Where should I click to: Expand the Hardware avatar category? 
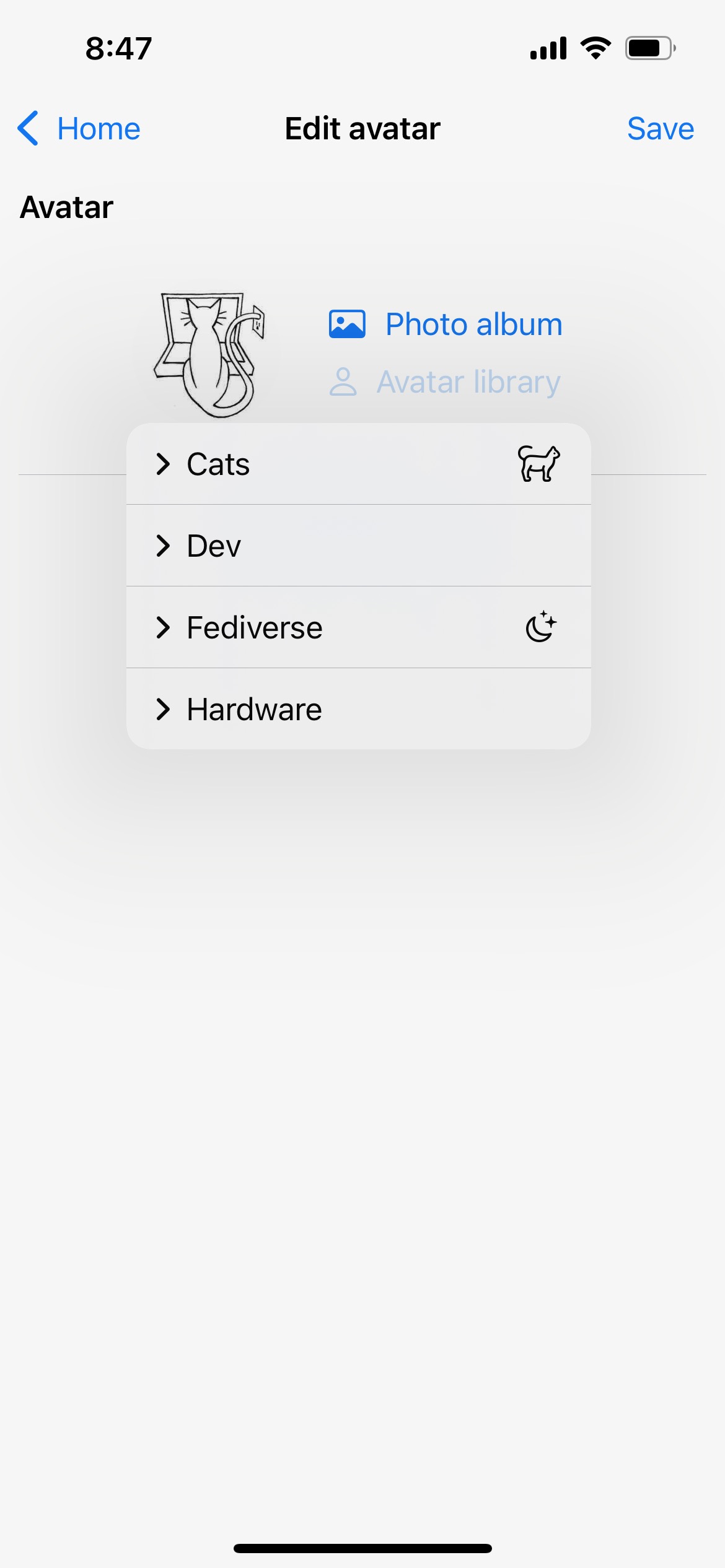tap(358, 709)
